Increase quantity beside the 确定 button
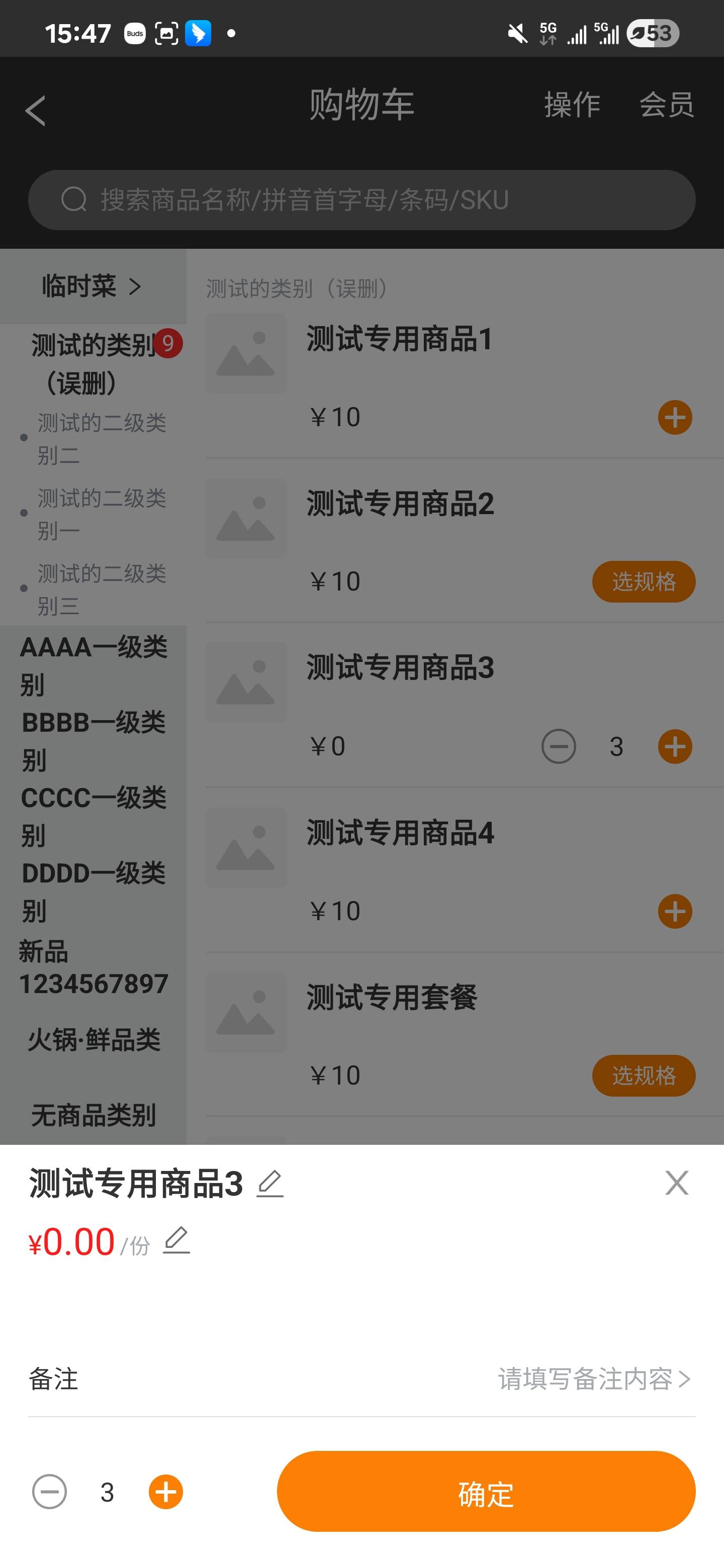Viewport: 724px width, 1568px height. point(165,1492)
